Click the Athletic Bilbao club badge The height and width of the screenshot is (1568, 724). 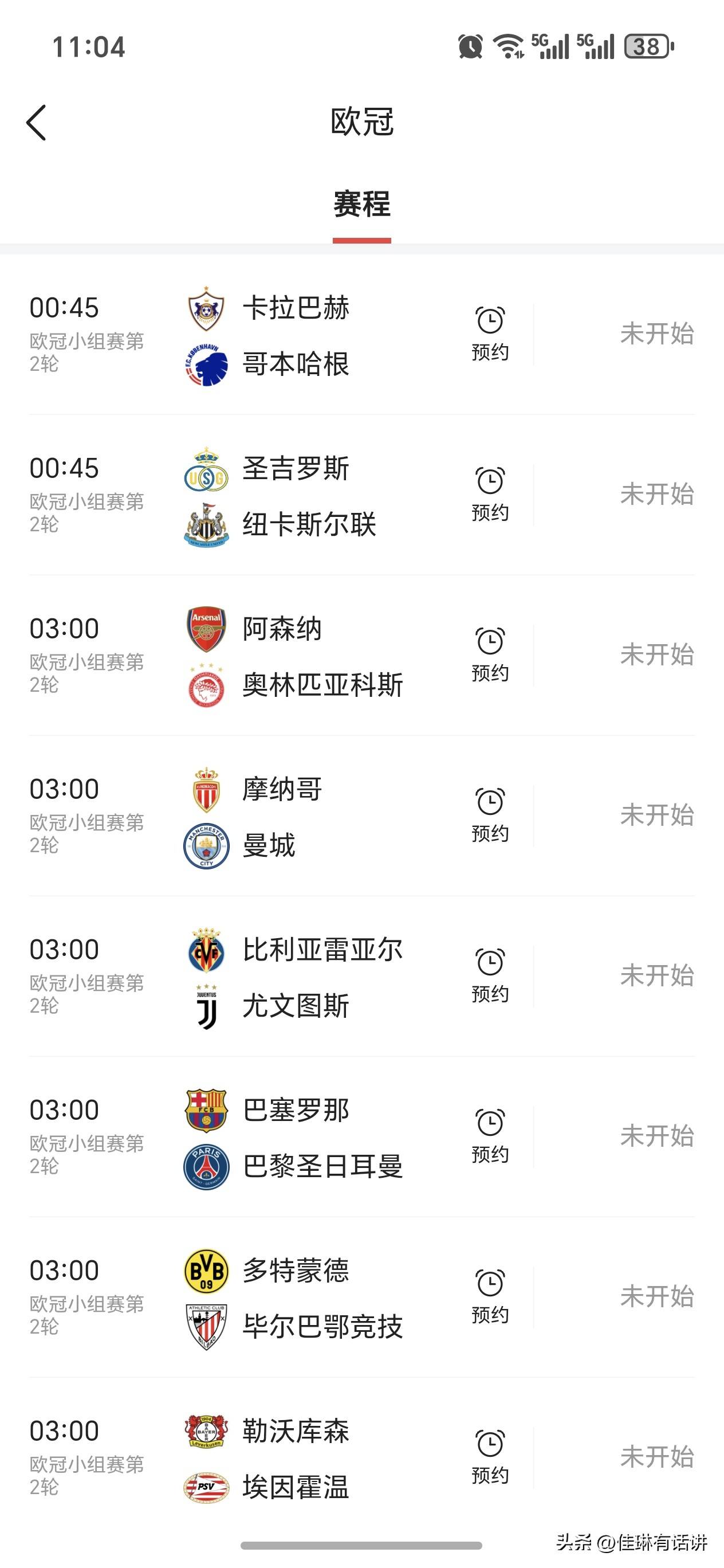click(x=206, y=1326)
